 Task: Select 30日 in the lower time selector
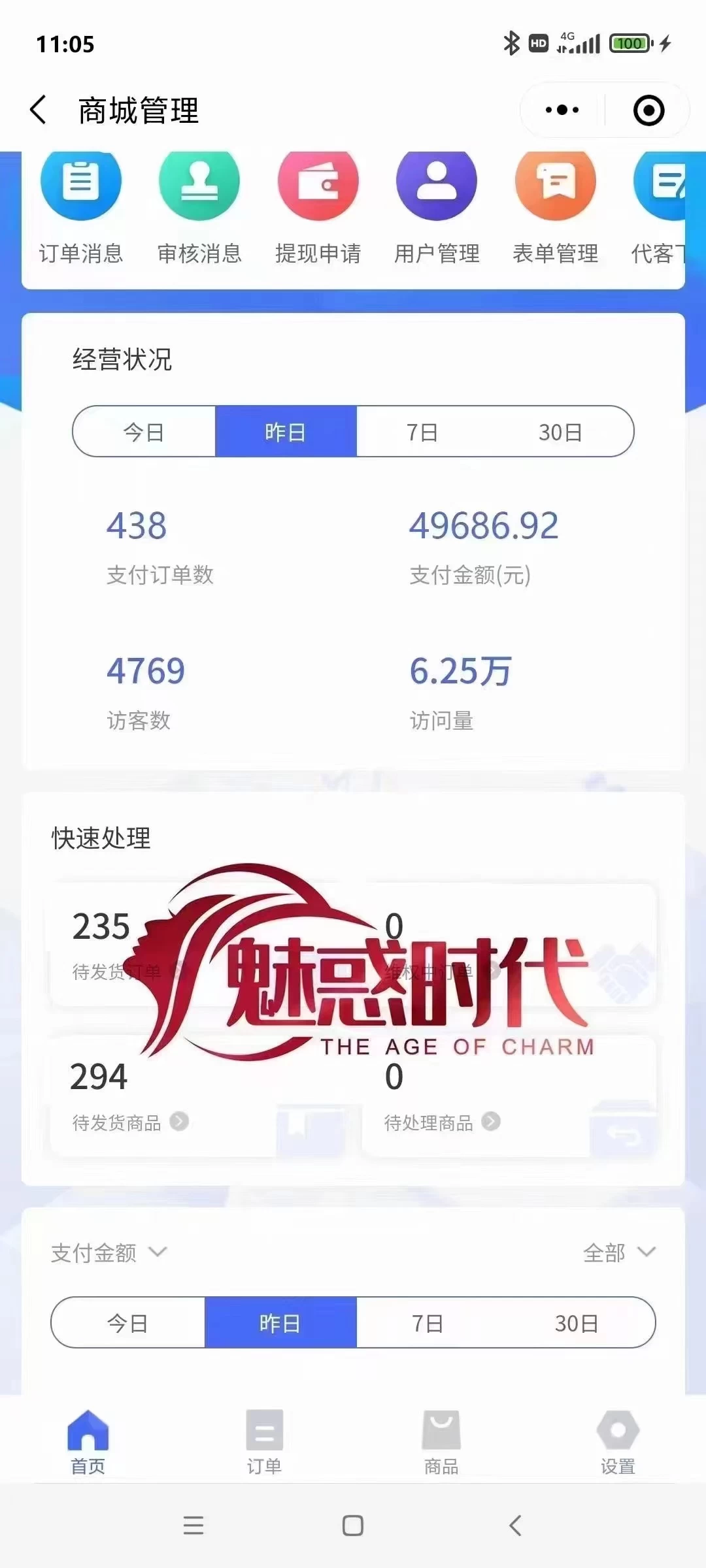coord(573,1324)
